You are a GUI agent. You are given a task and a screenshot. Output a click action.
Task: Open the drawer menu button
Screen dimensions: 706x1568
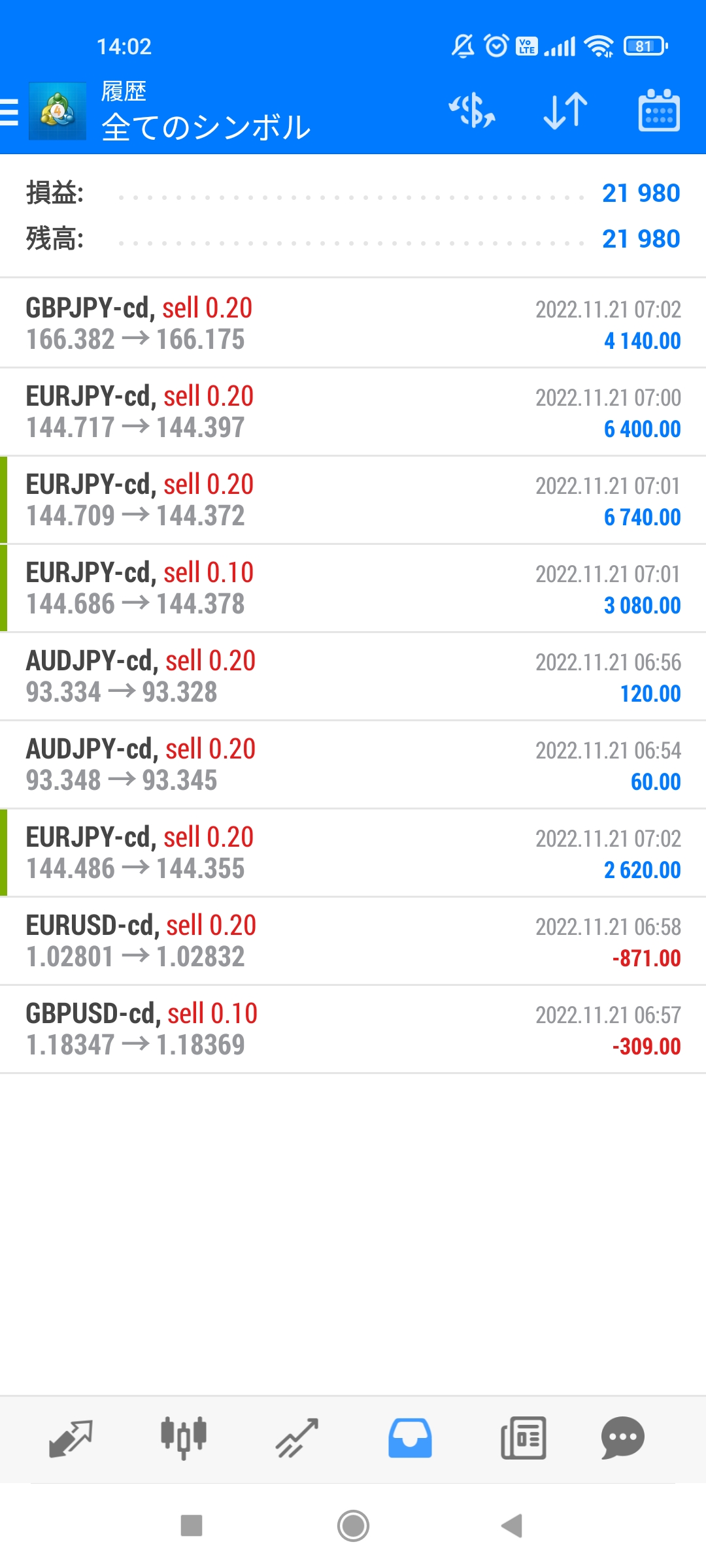click(10, 112)
